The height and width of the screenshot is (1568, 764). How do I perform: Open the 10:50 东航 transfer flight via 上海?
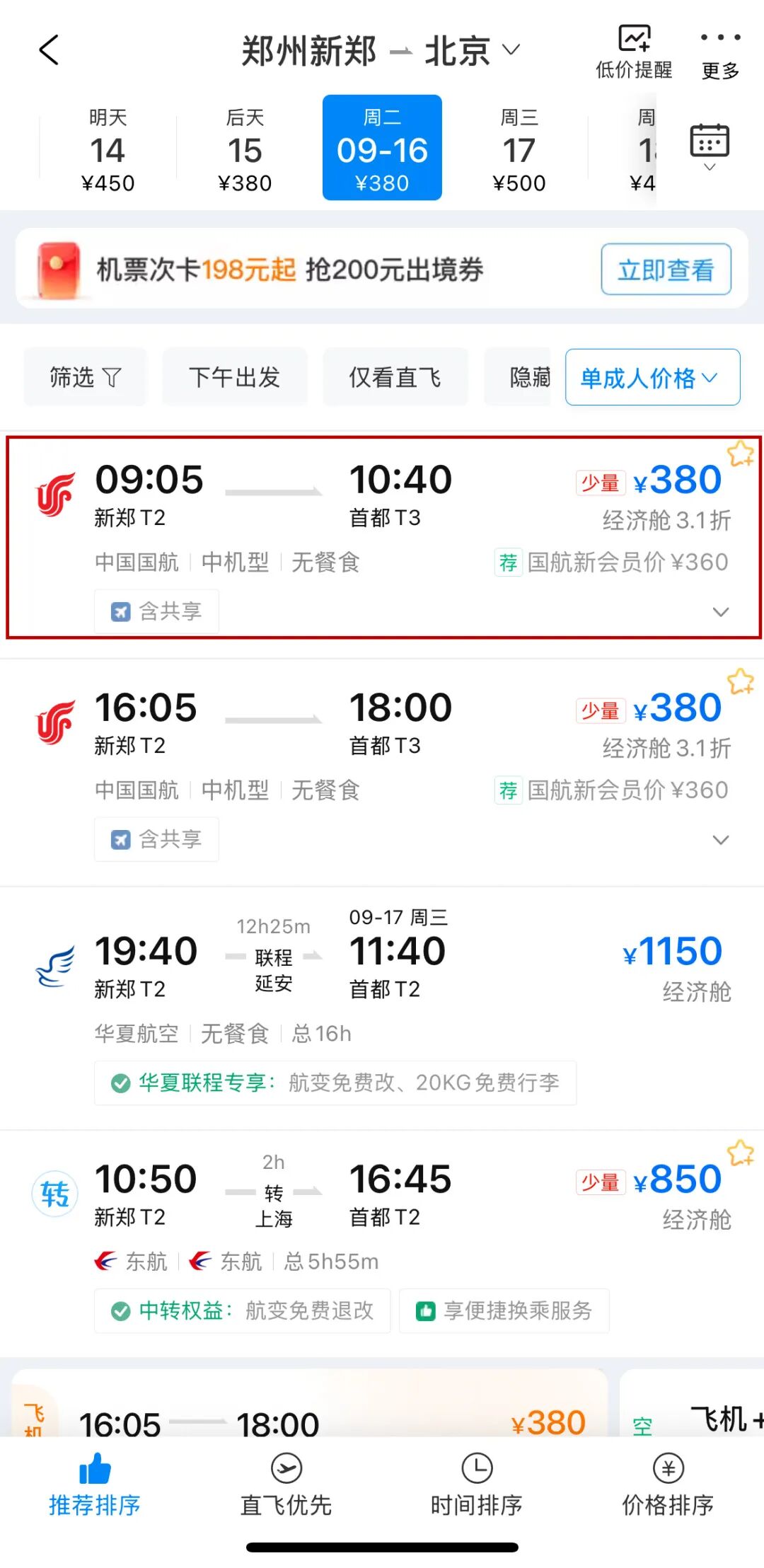coord(382,1243)
